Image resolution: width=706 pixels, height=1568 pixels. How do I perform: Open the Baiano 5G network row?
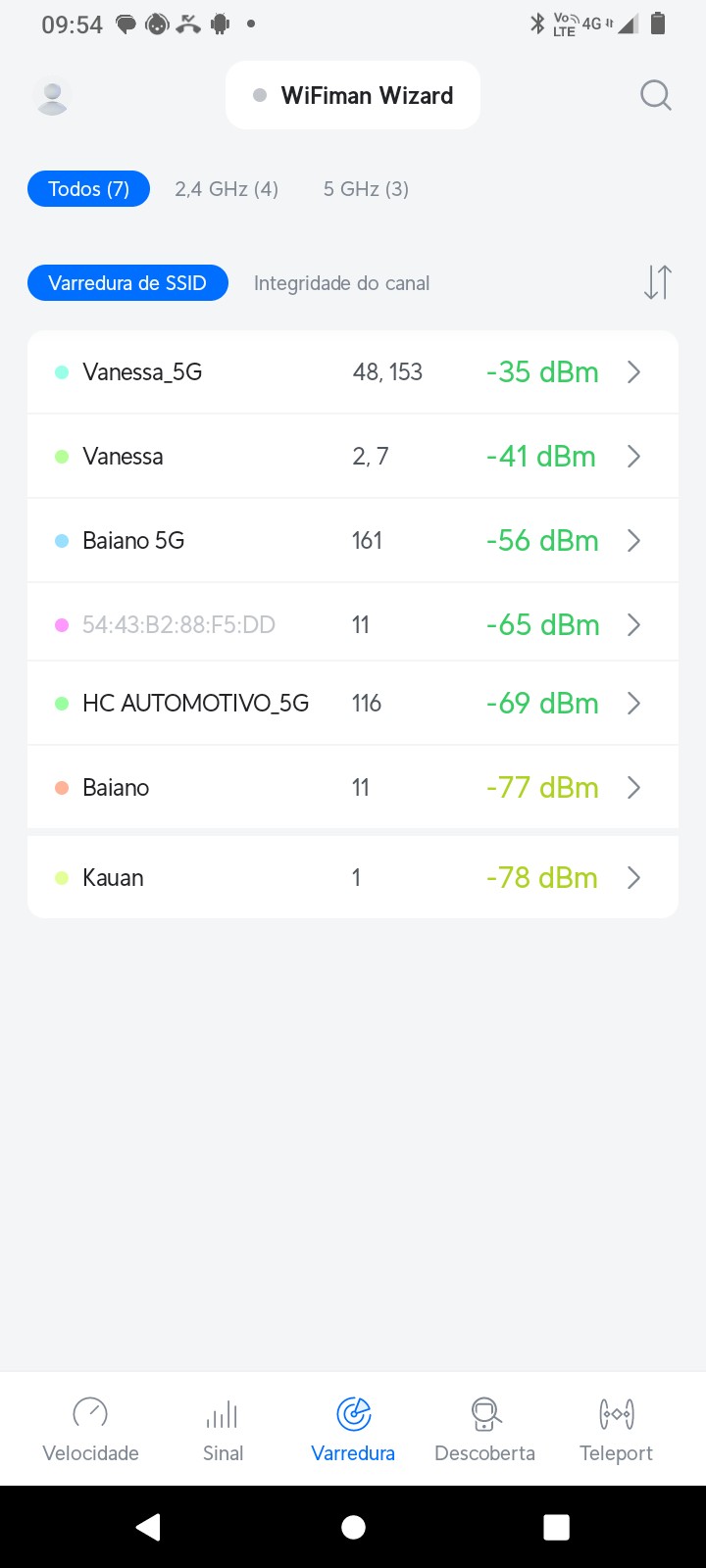click(x=353, y=541)
